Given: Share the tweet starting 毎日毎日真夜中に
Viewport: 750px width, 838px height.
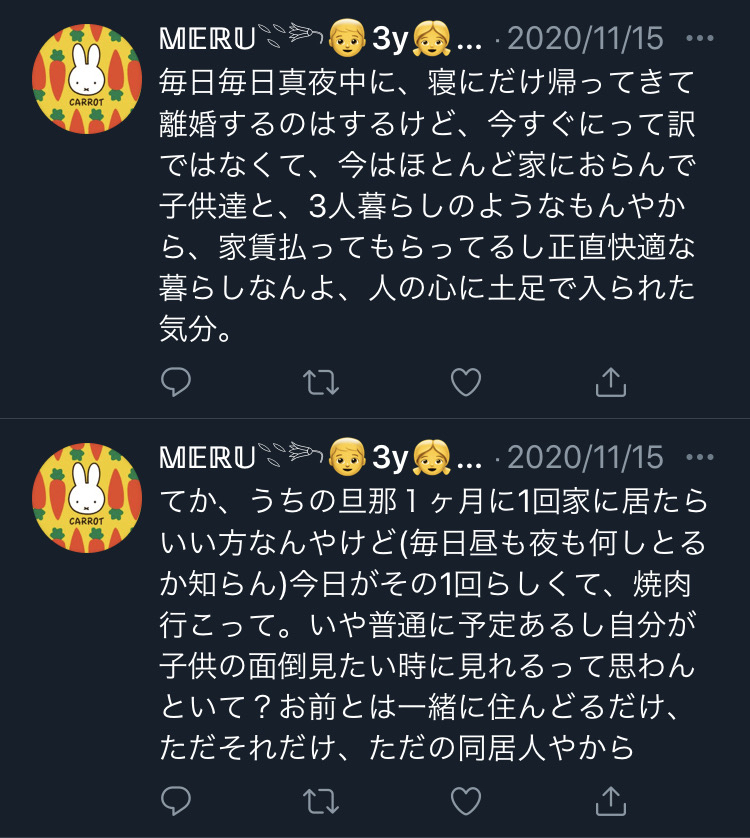Looking at the screenshot, I should [x=610, y=381].
